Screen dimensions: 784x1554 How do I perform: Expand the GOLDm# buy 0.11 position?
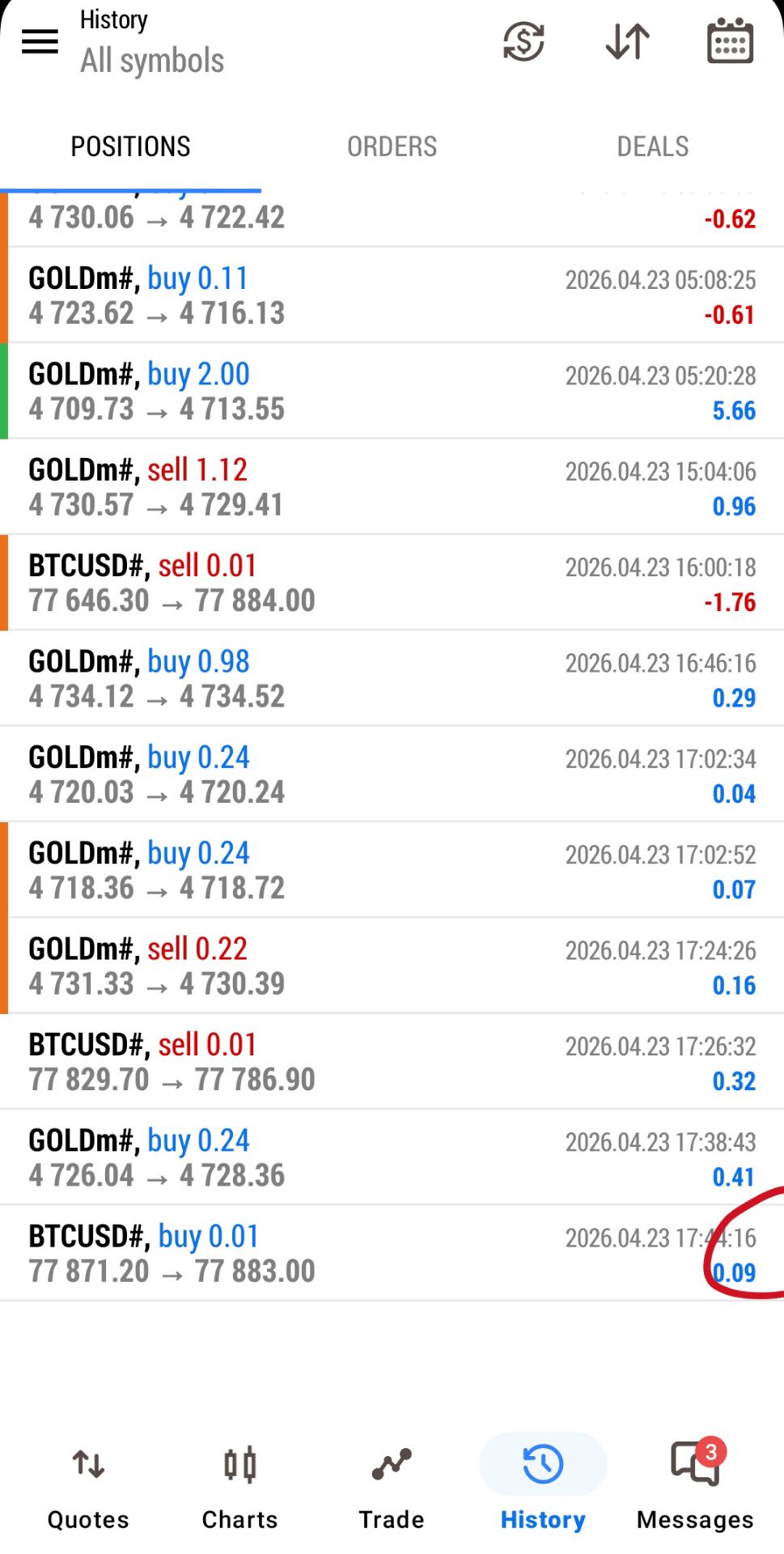tap(392, 295)
